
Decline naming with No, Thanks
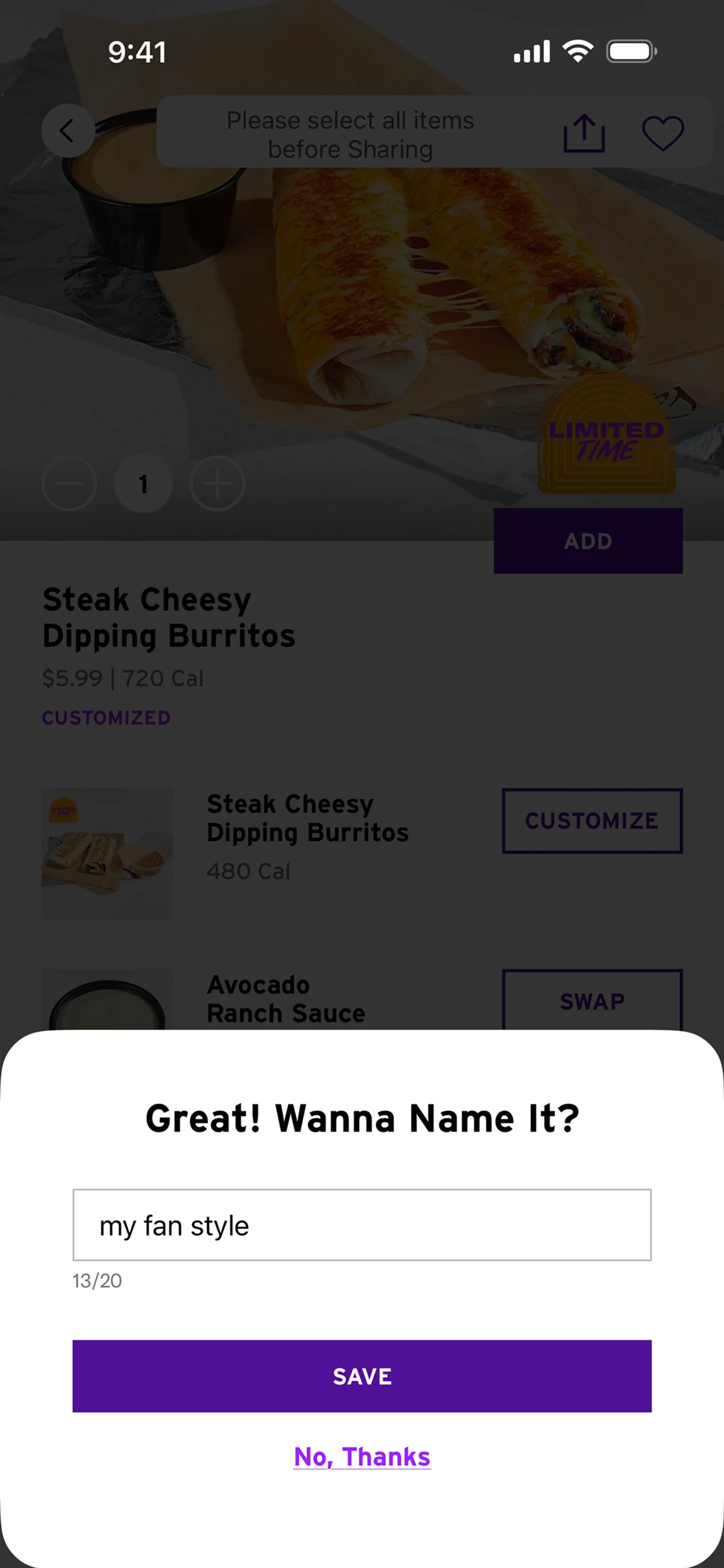coord(362,1456)
